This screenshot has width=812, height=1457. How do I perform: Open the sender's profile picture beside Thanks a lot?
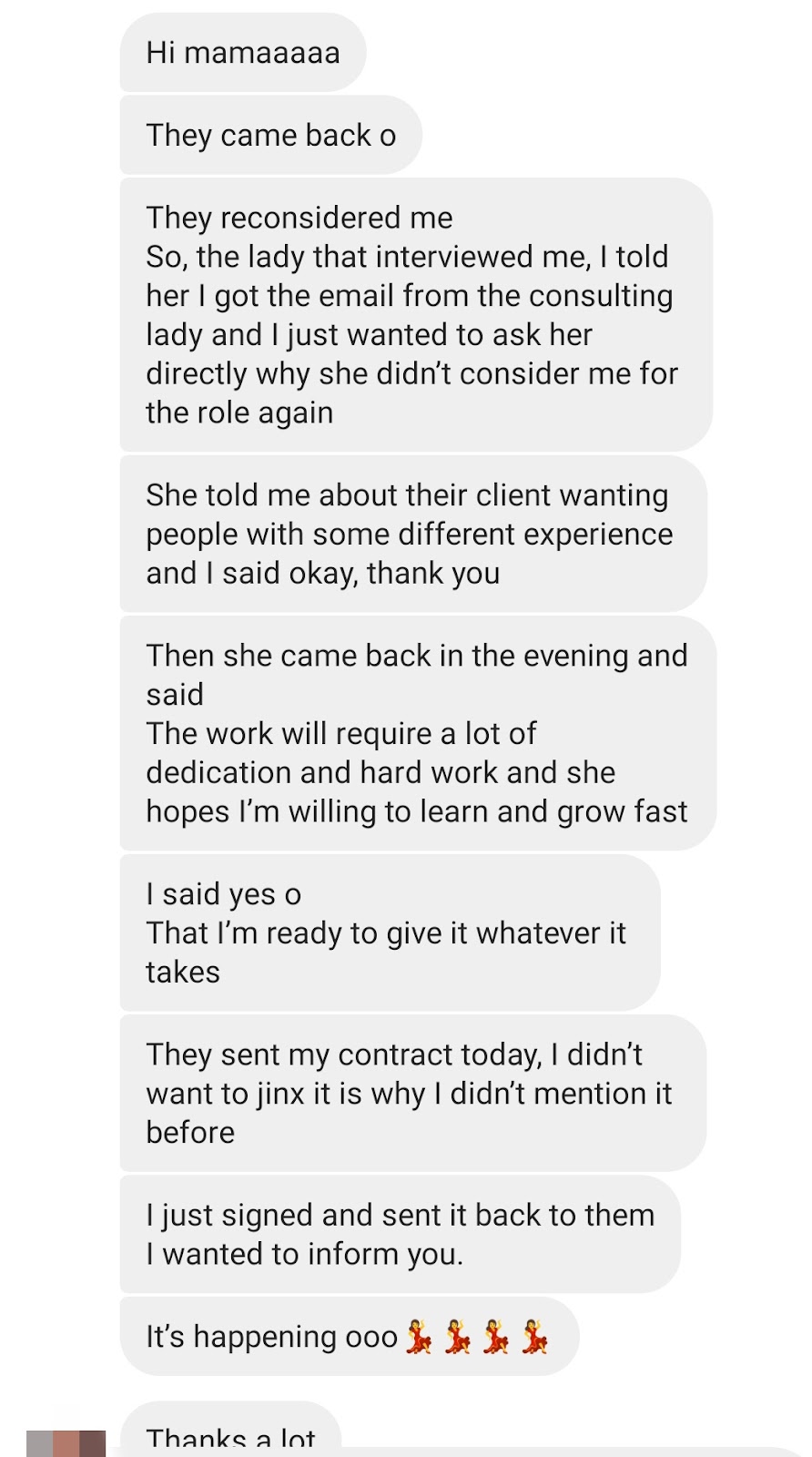click(66, 1443)
